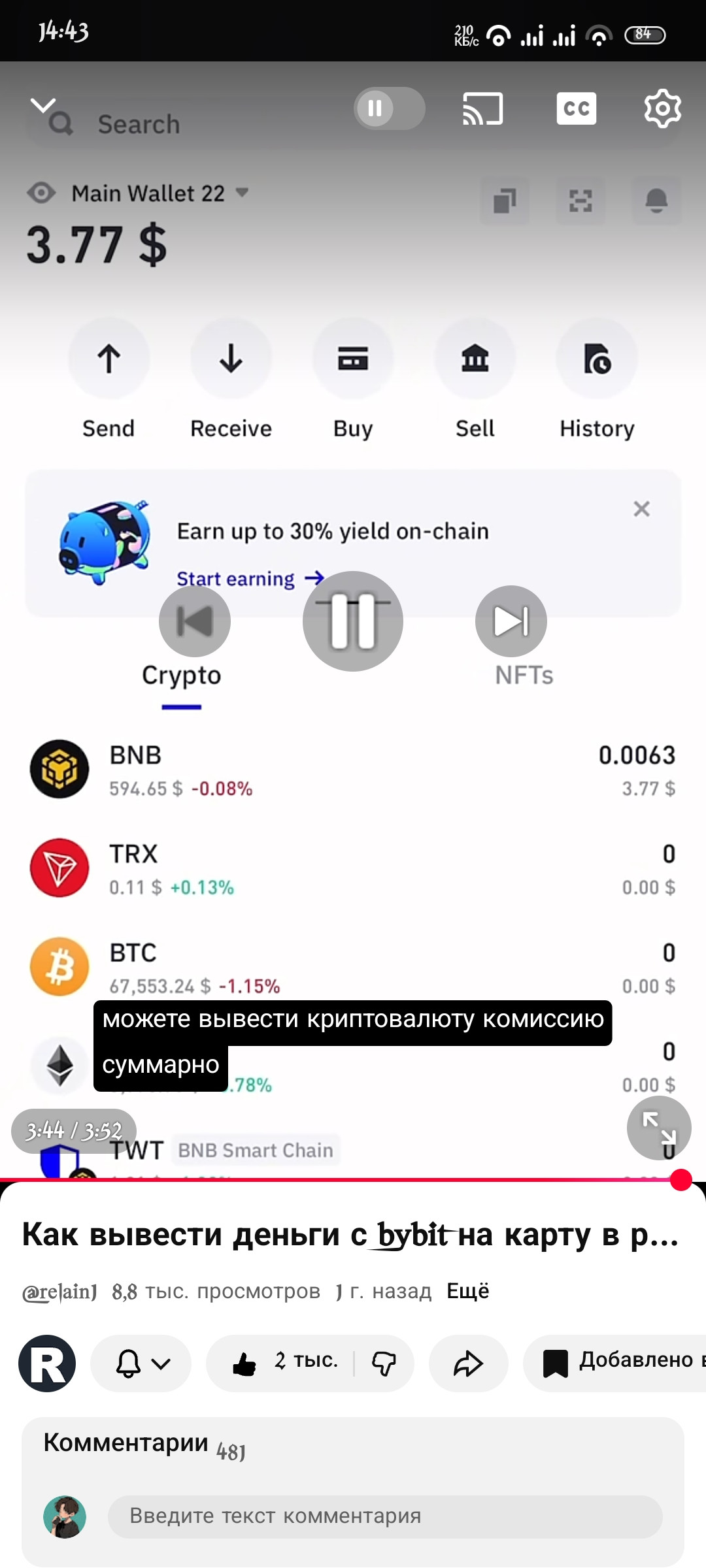706x1568 pixels.
Task: Open notification bell options for channel
Action: pos(141,1364)
